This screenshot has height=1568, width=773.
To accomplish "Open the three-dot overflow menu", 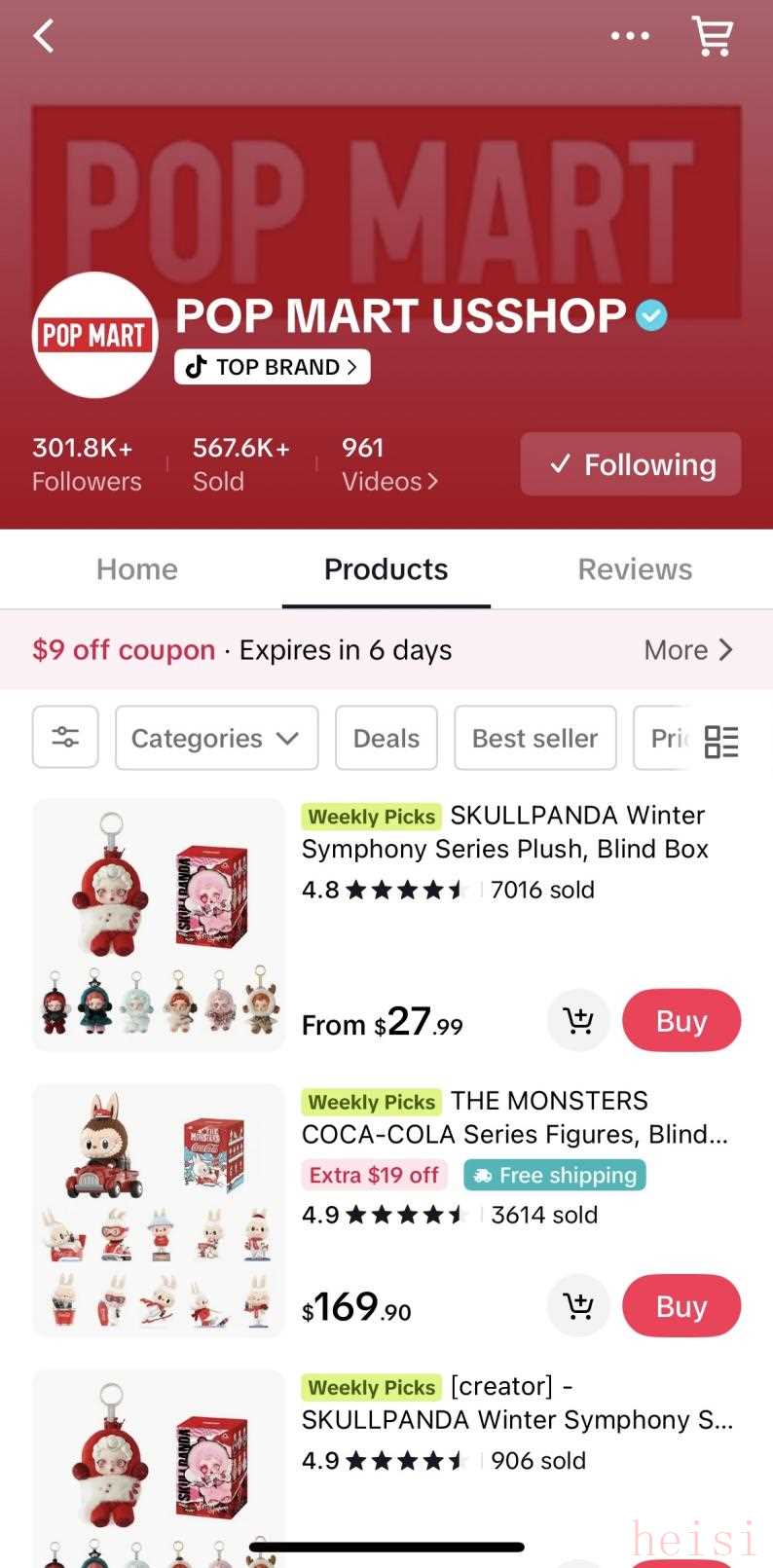I will (630, 36).
